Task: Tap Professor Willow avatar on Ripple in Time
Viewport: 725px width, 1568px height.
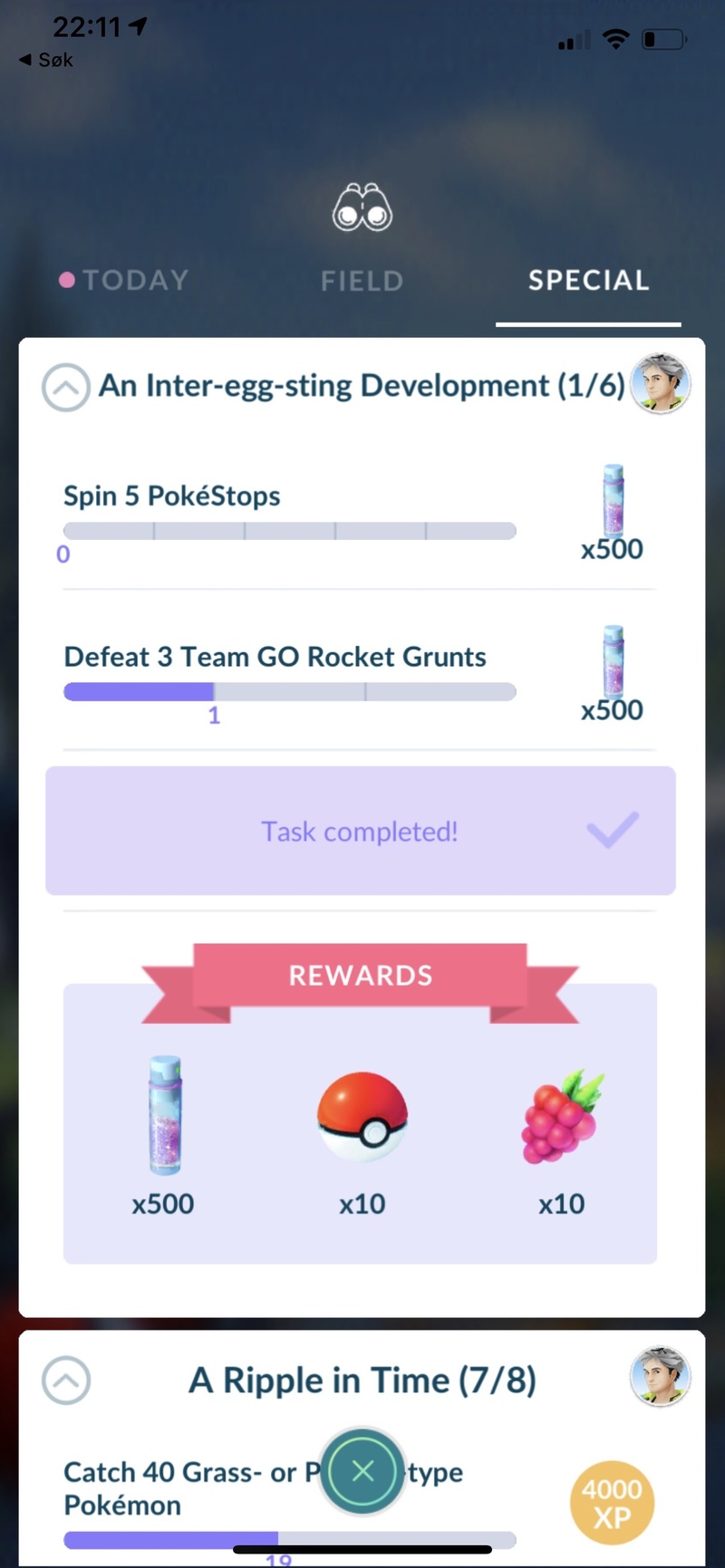Action: [661, 1376]
